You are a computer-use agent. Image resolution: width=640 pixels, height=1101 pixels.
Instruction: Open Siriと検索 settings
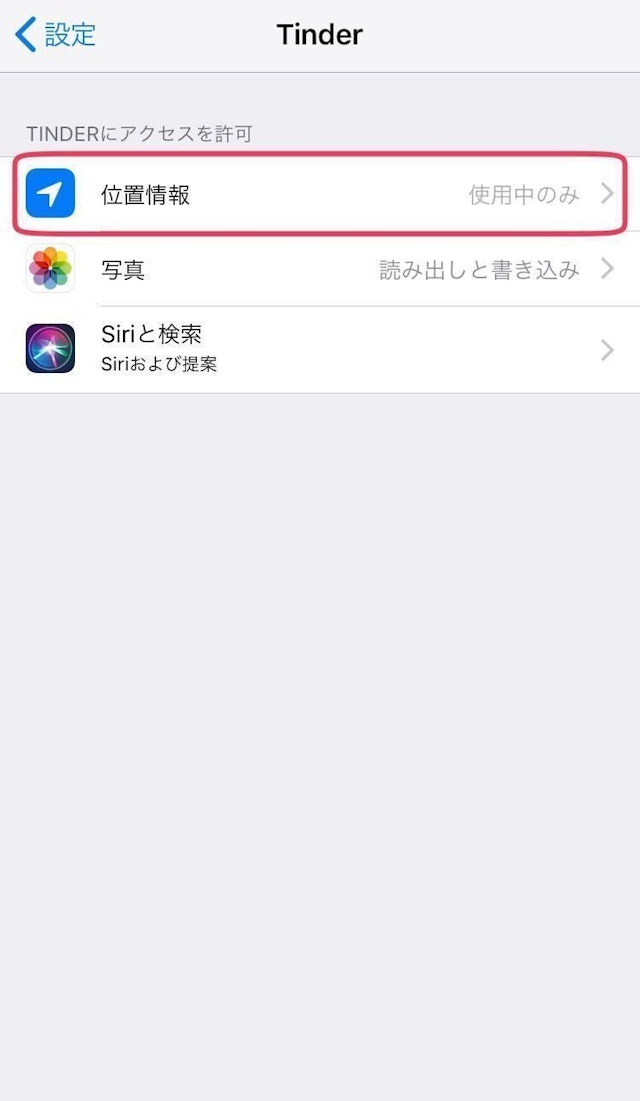[x=320, y=349]
